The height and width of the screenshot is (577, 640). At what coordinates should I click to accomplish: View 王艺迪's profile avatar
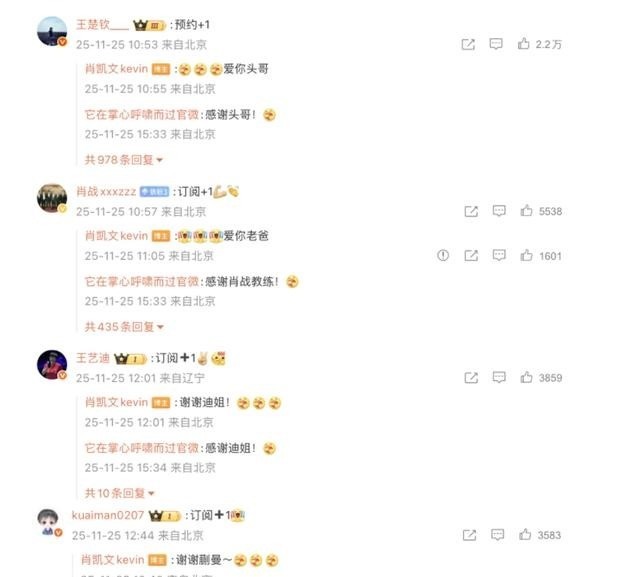point(52,364)
